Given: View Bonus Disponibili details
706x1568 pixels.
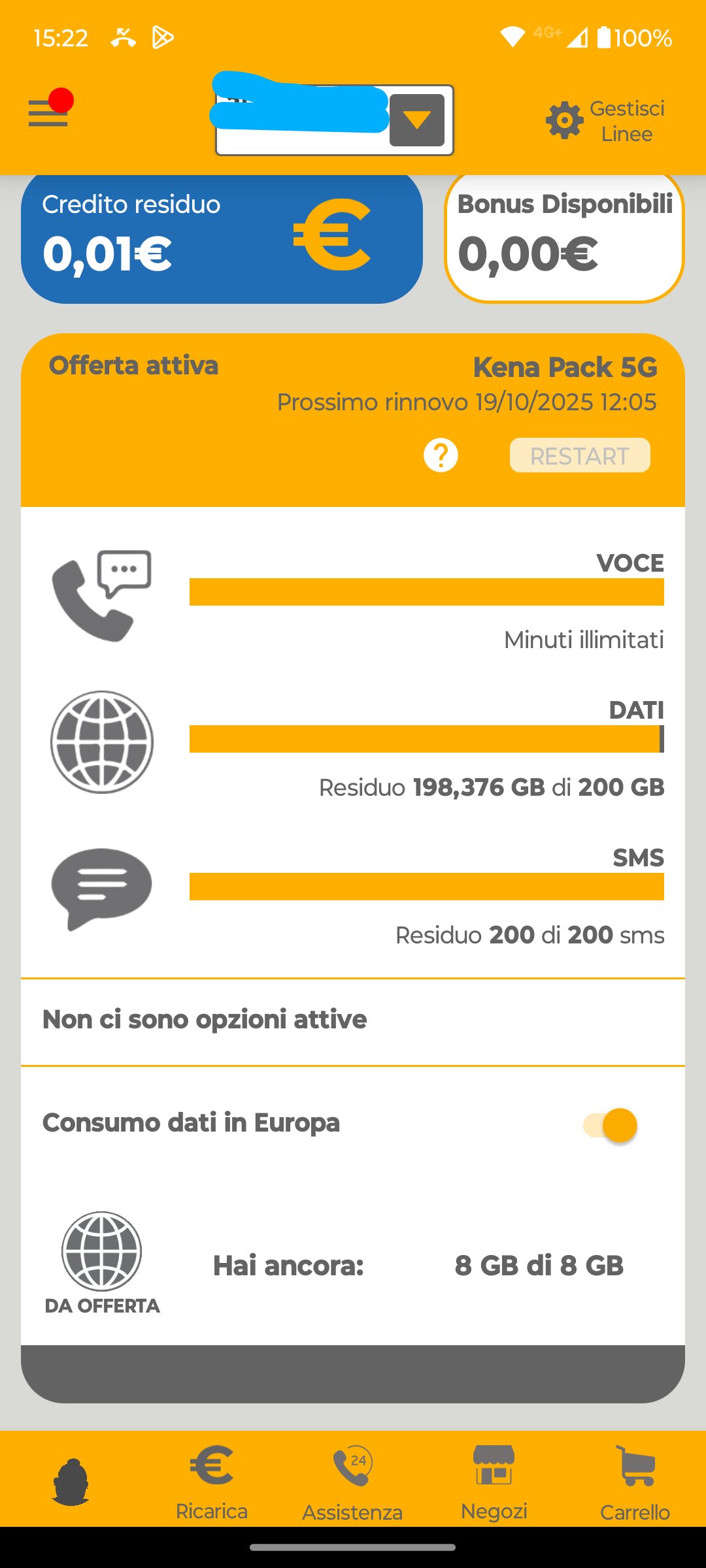Looking at the screenshot, I should tap(564, 238).
